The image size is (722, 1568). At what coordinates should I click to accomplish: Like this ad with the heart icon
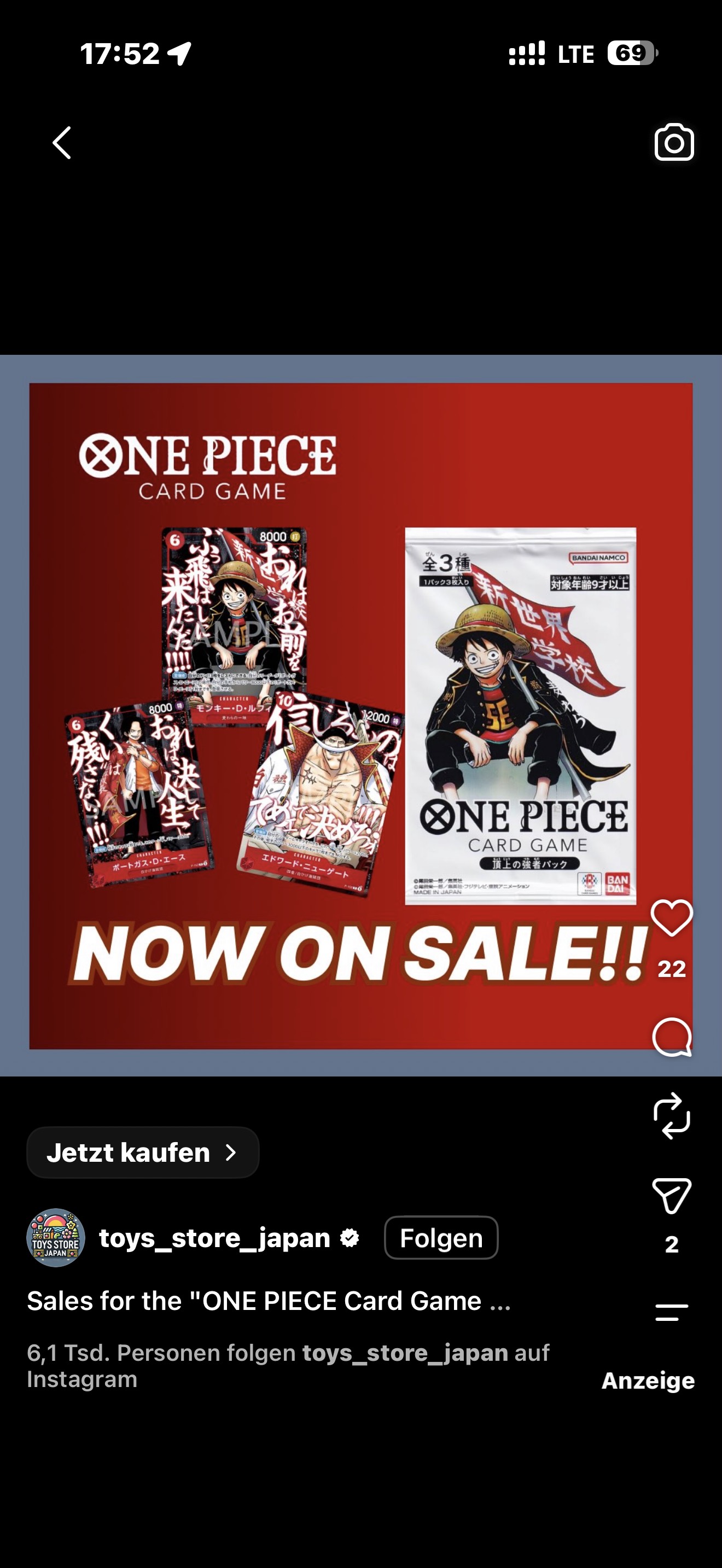(672, 918)
